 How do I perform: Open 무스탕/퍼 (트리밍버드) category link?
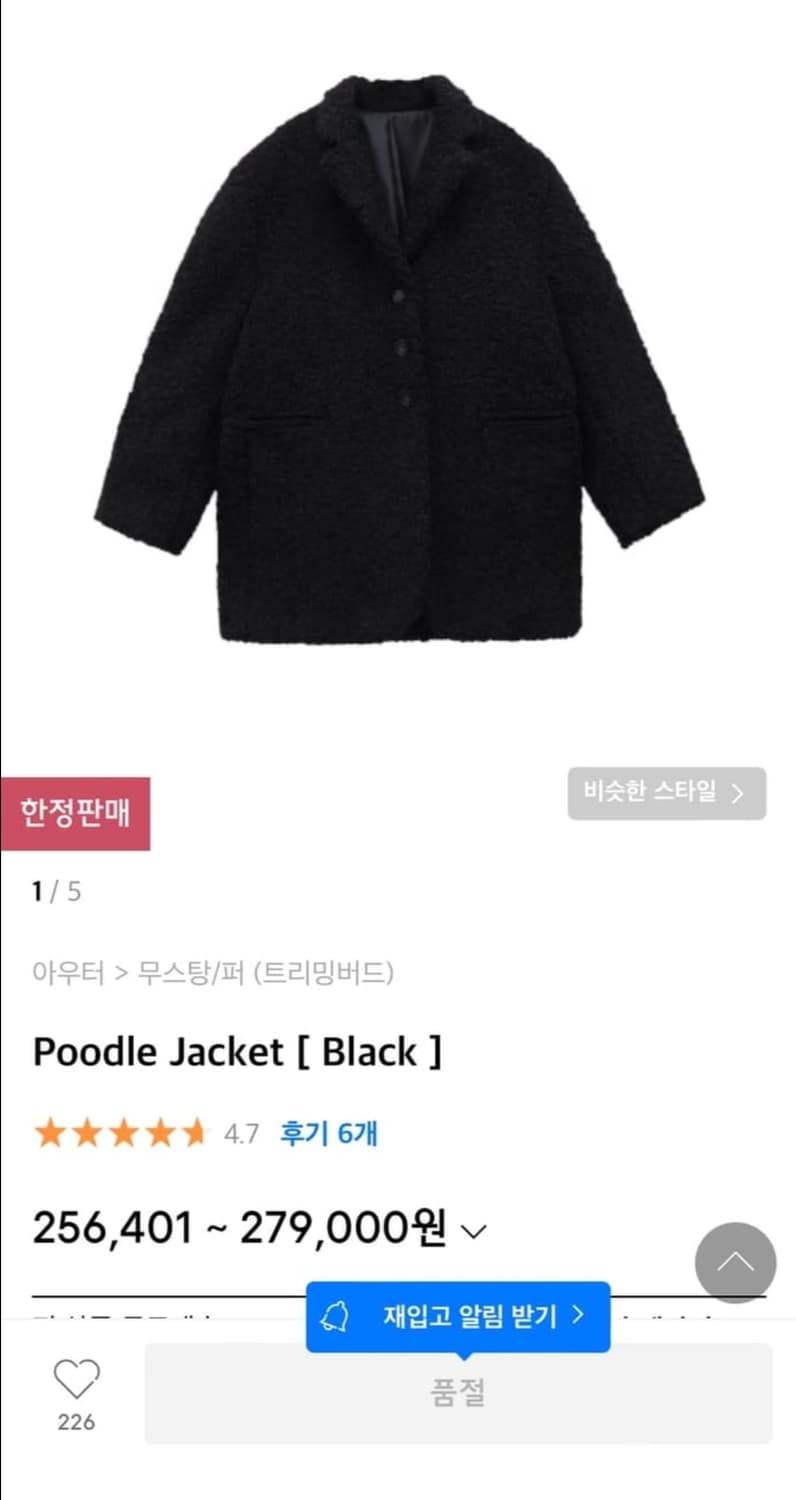coord(265,974)
